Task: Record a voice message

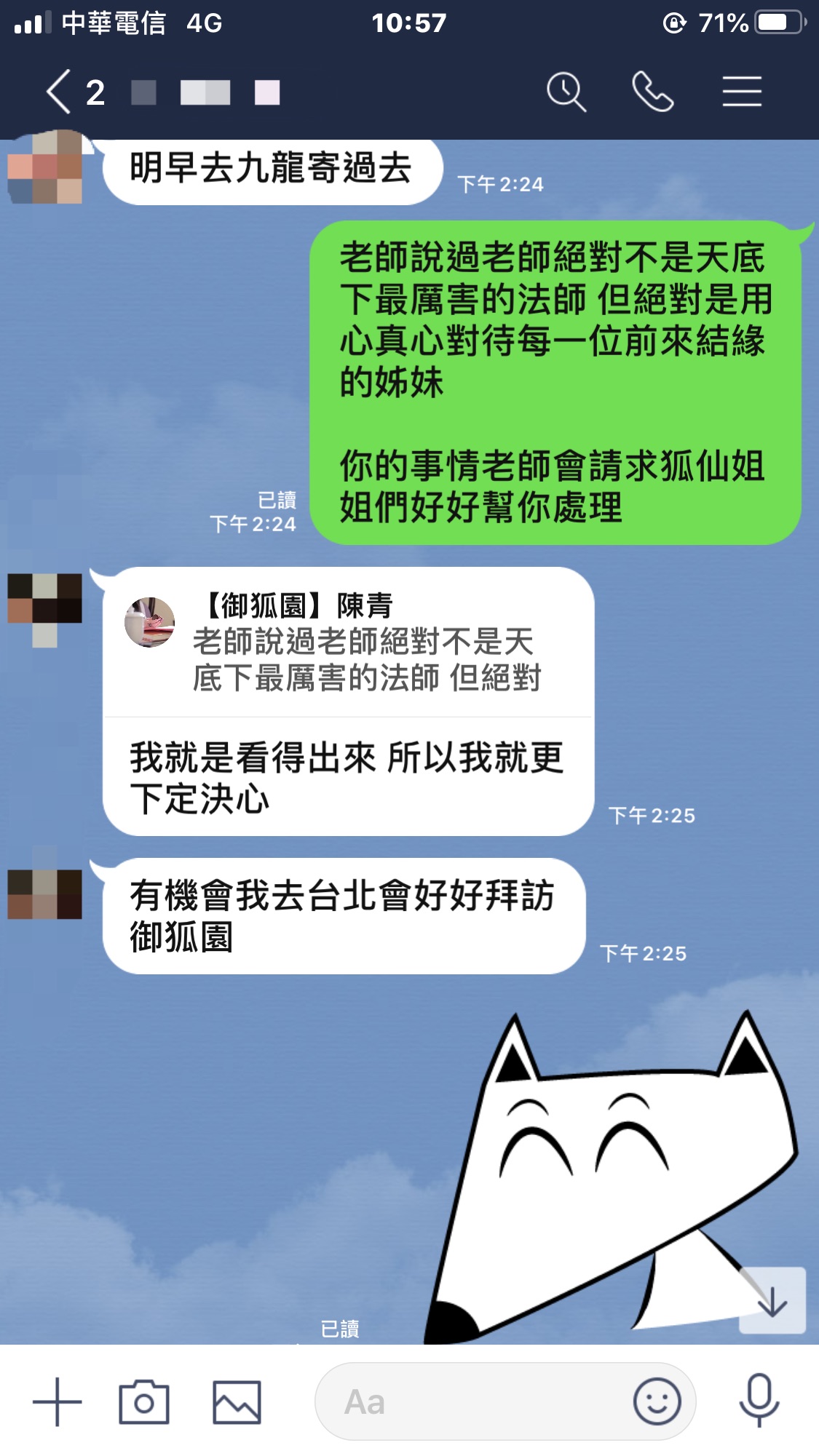Action: (x=759, y=1401)
